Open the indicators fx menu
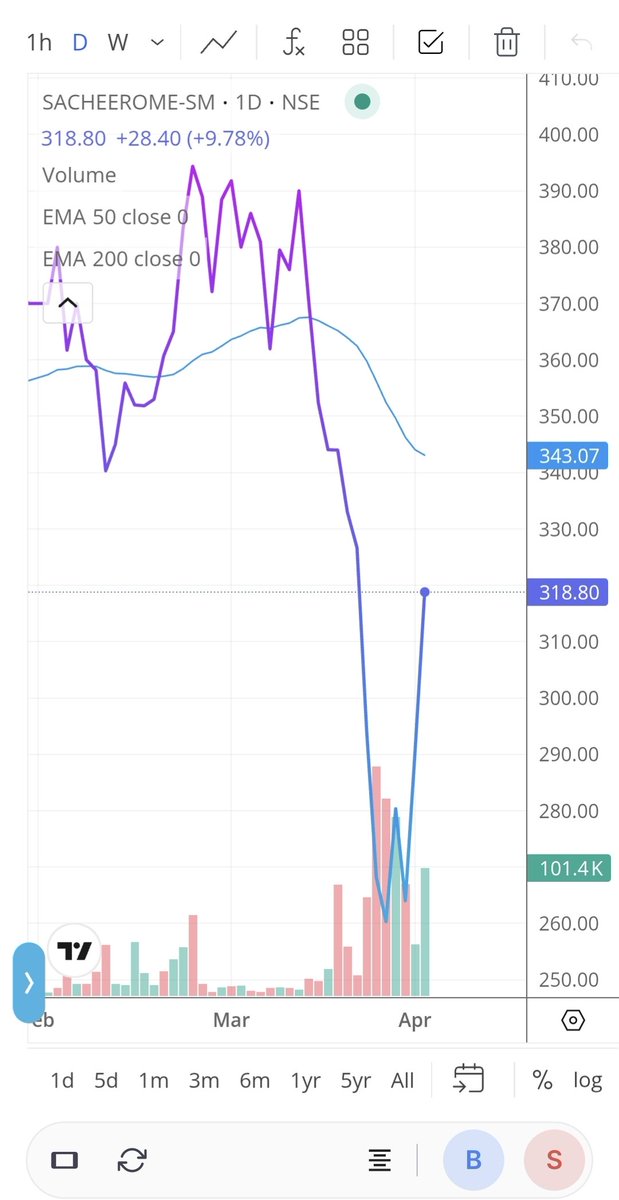The height and width of the screenshot is (1200, 619). pos(293,42)
